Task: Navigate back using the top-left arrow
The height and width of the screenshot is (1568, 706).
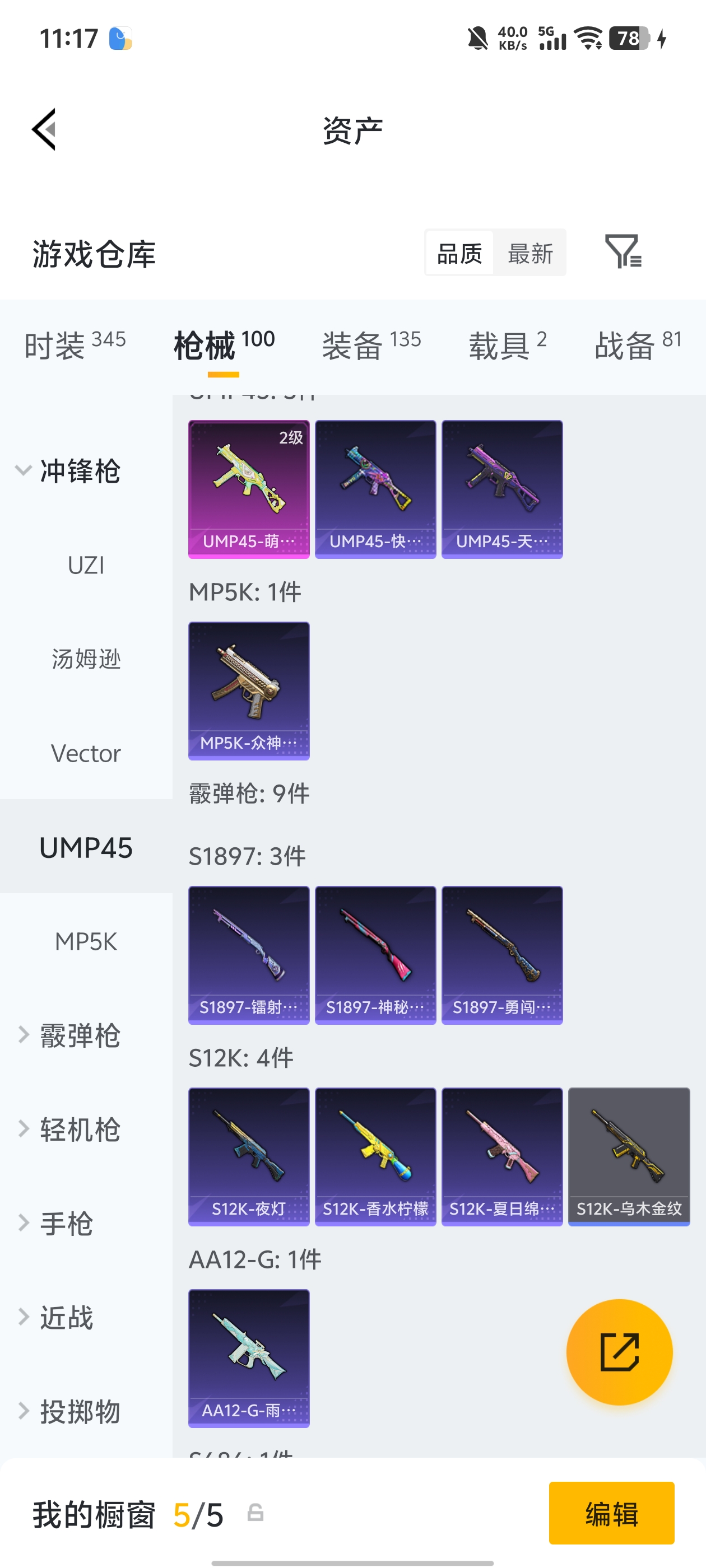Action: 43,129
